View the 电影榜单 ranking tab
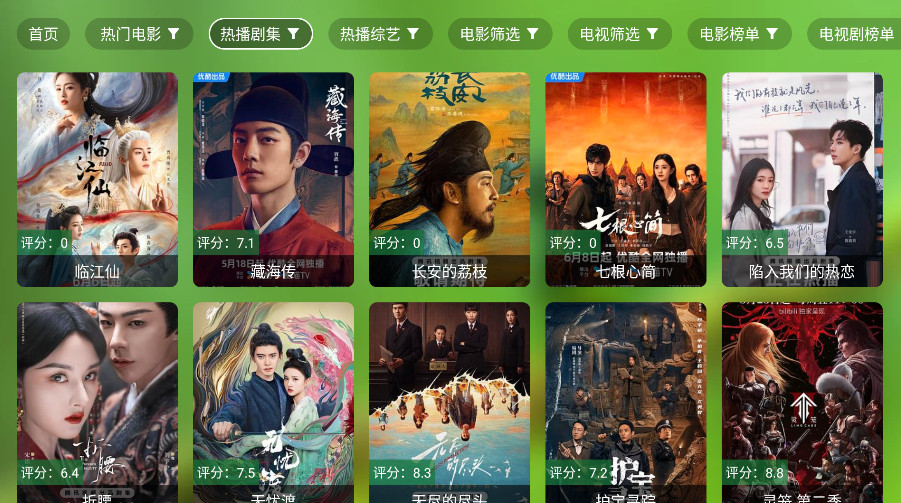This screenshot has width=901, height=503. [x=740, y=34]
